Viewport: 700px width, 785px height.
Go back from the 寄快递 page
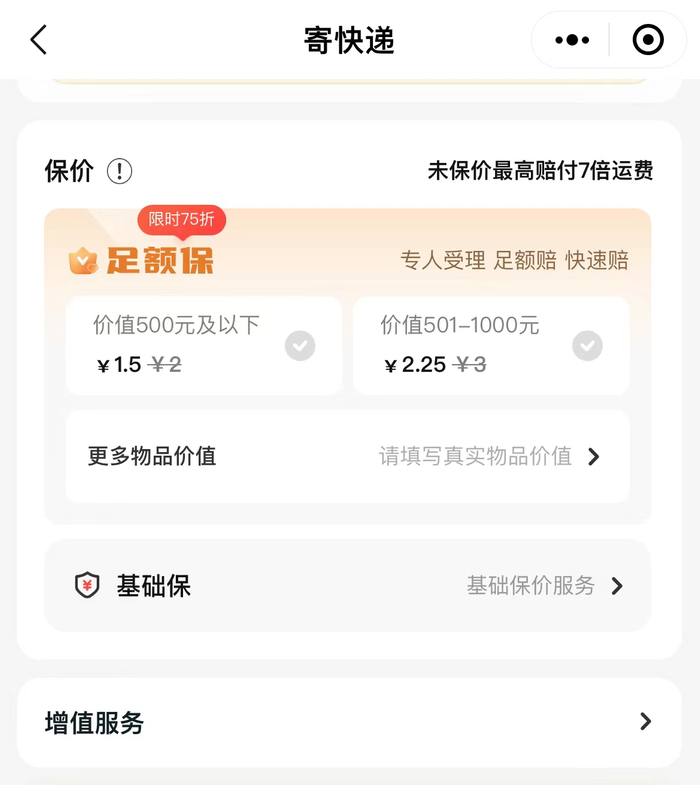(x=39, y=40)
